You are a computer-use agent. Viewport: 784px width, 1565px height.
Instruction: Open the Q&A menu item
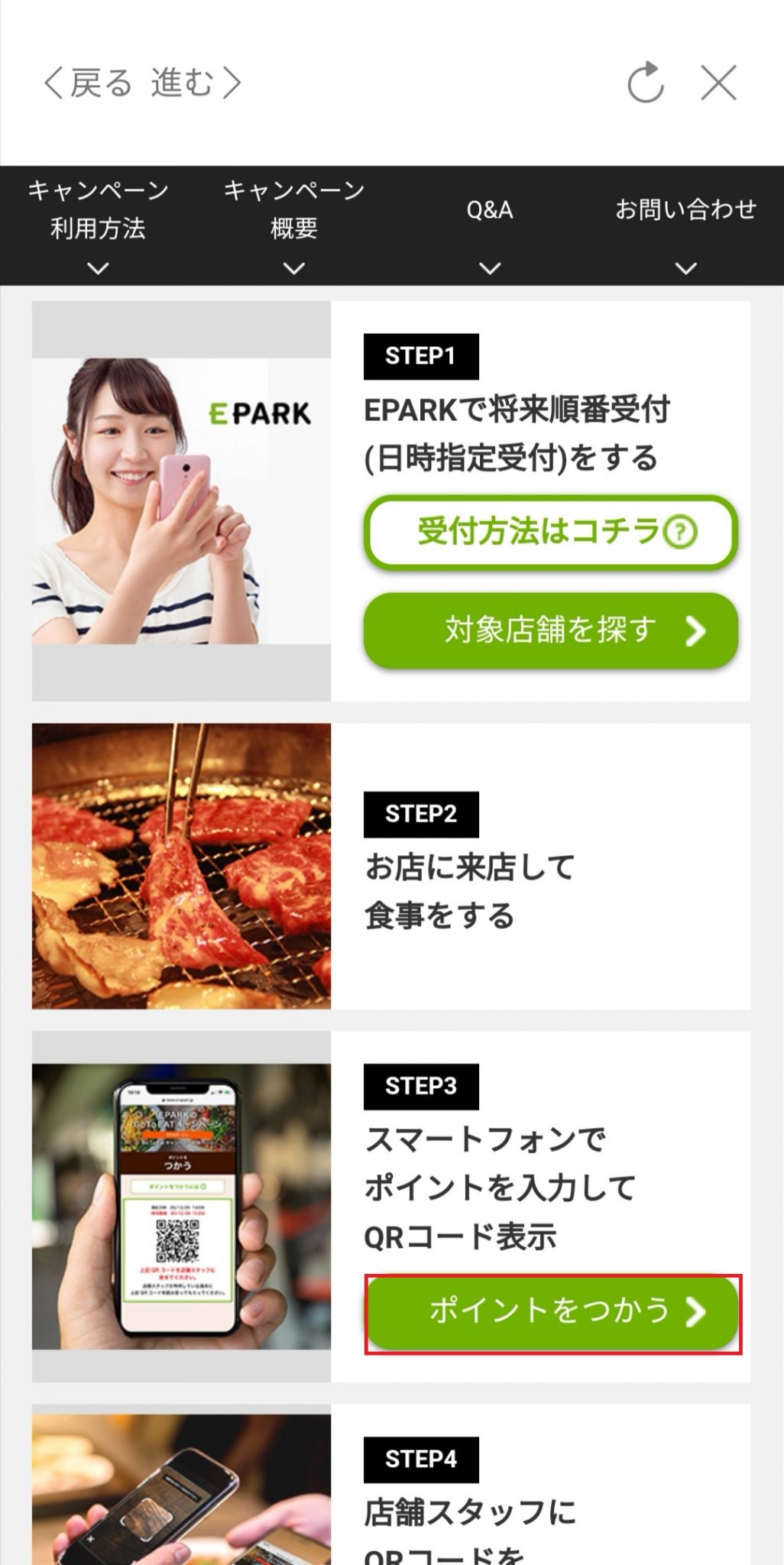[490, 210]
